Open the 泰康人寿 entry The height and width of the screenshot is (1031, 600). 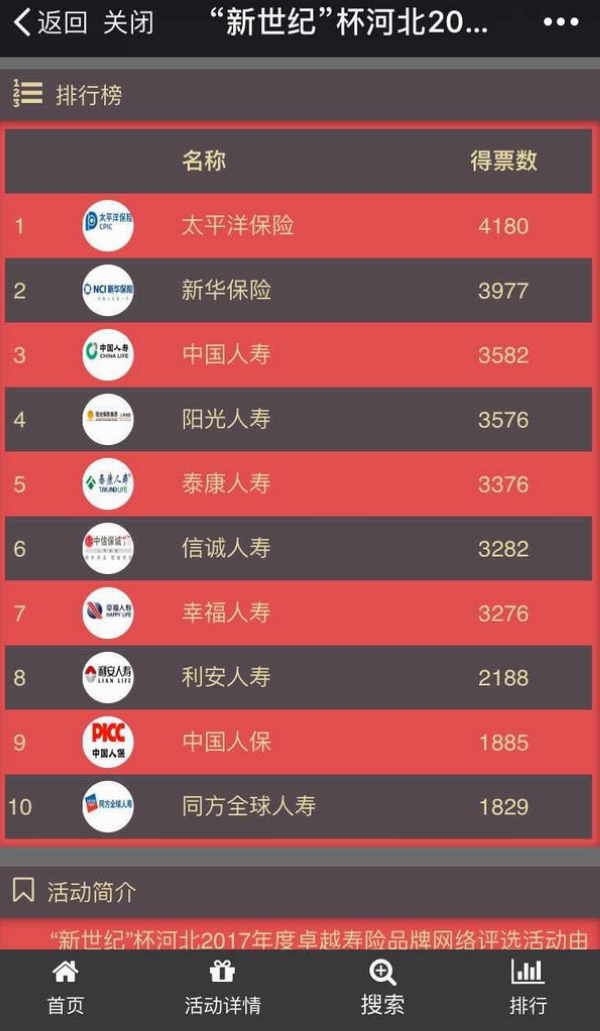[x=299, y=484]
